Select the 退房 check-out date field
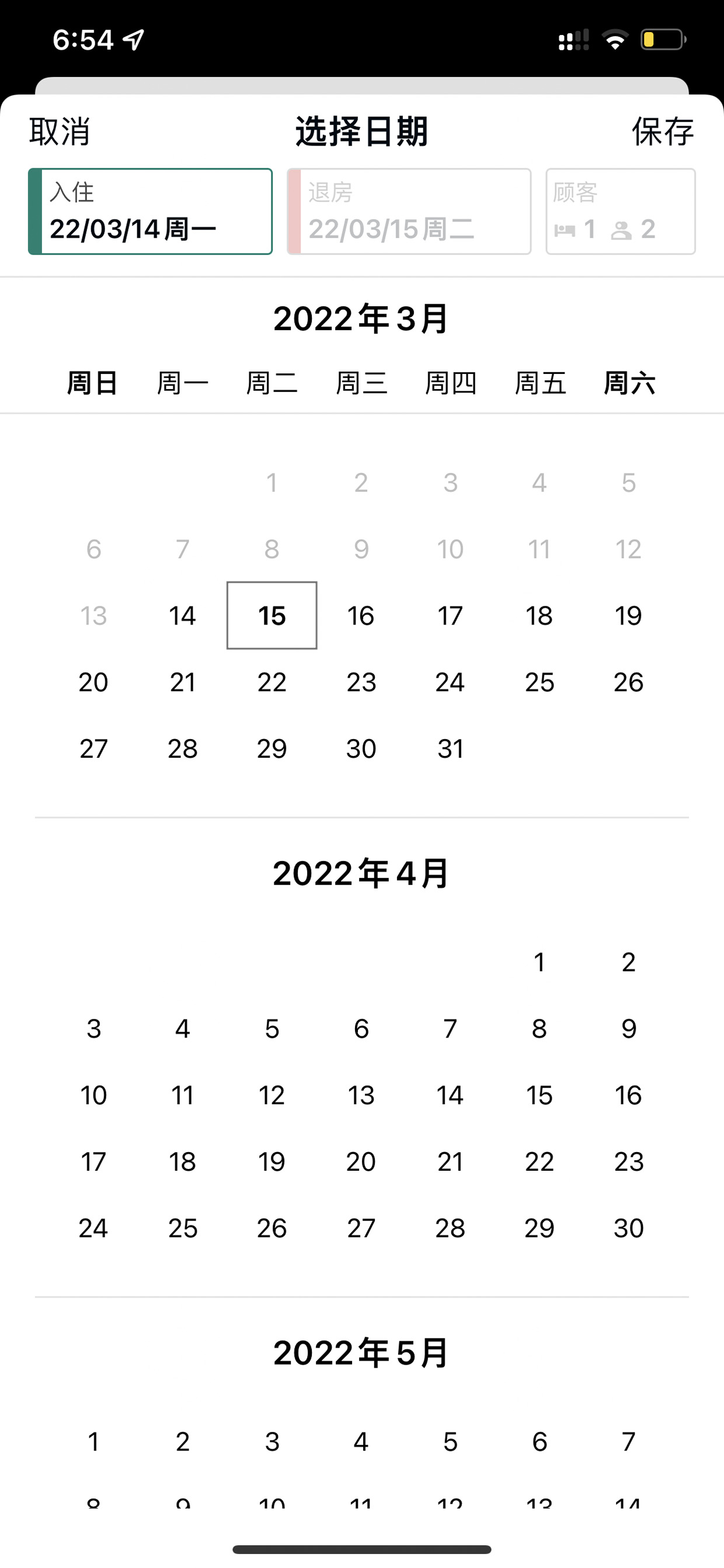Viewport: 724px width, 1568px height. (409, 211)
